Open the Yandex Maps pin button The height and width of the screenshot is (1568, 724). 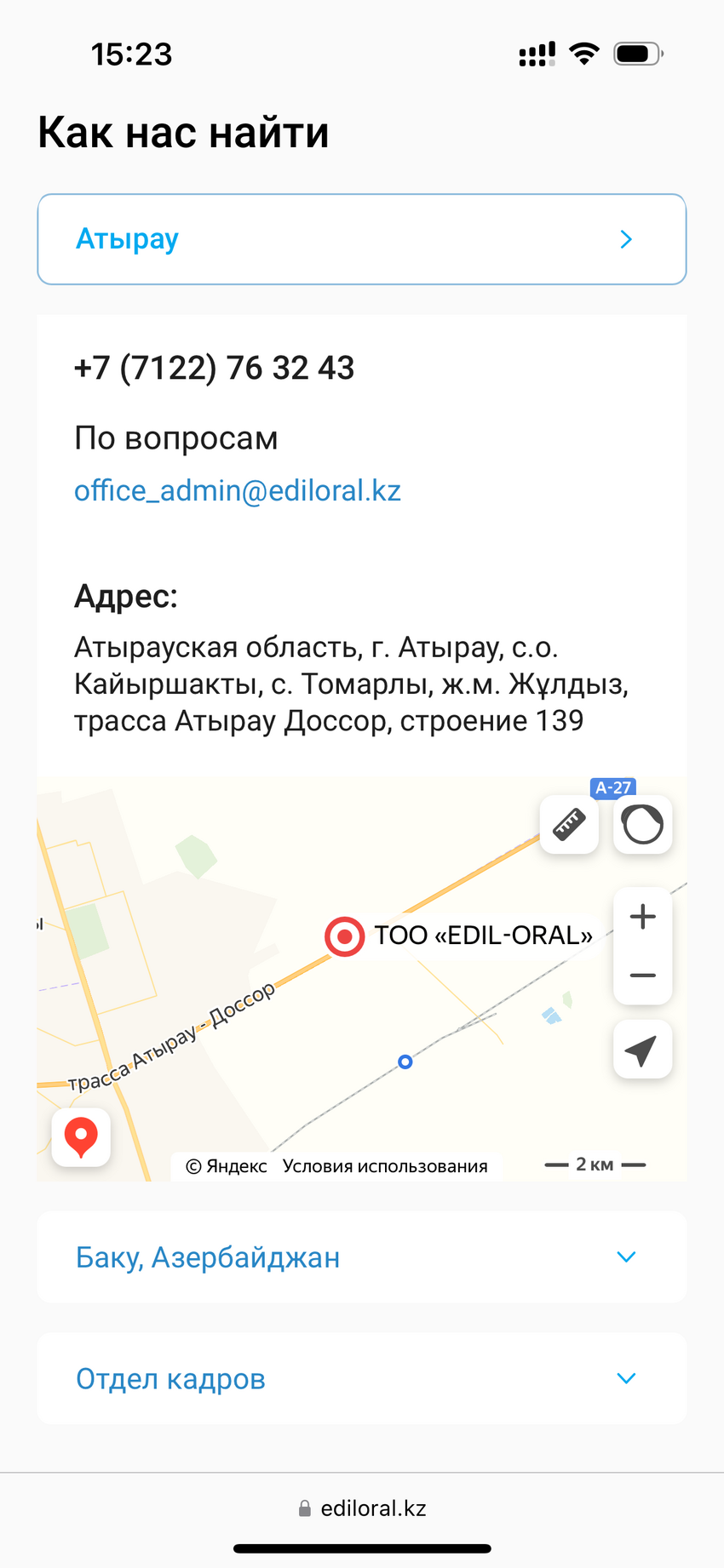(81, 1137)
